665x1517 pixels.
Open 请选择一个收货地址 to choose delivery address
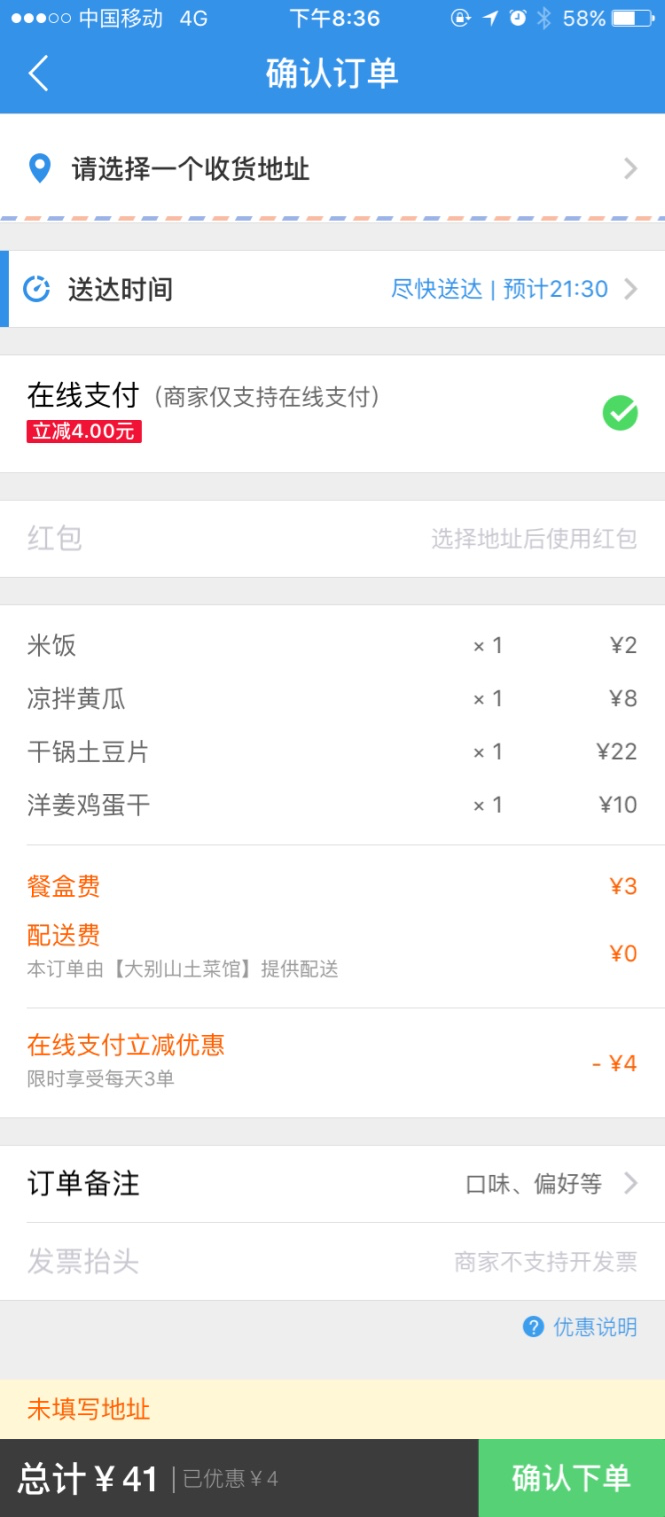tap(332, 168)
